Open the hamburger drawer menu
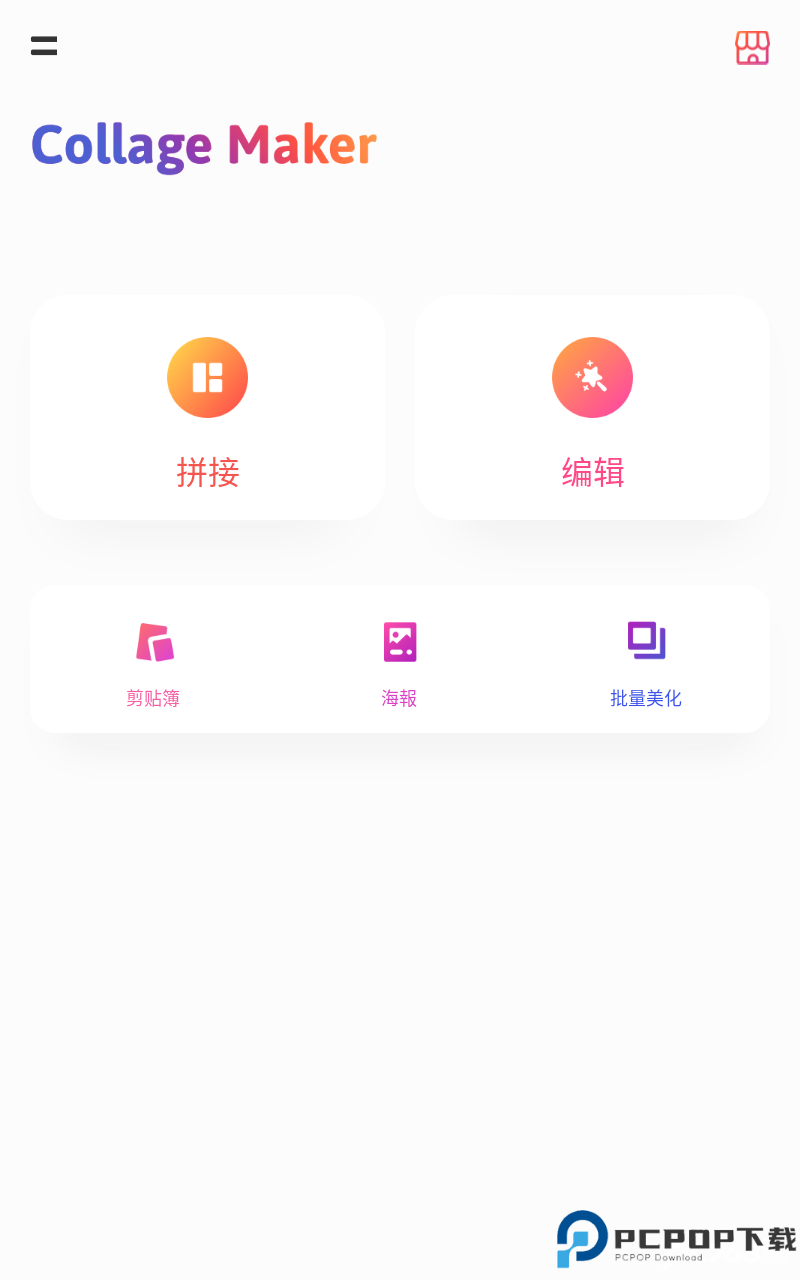This screenshot has width=800, height=1280. [x=44, y=46]
